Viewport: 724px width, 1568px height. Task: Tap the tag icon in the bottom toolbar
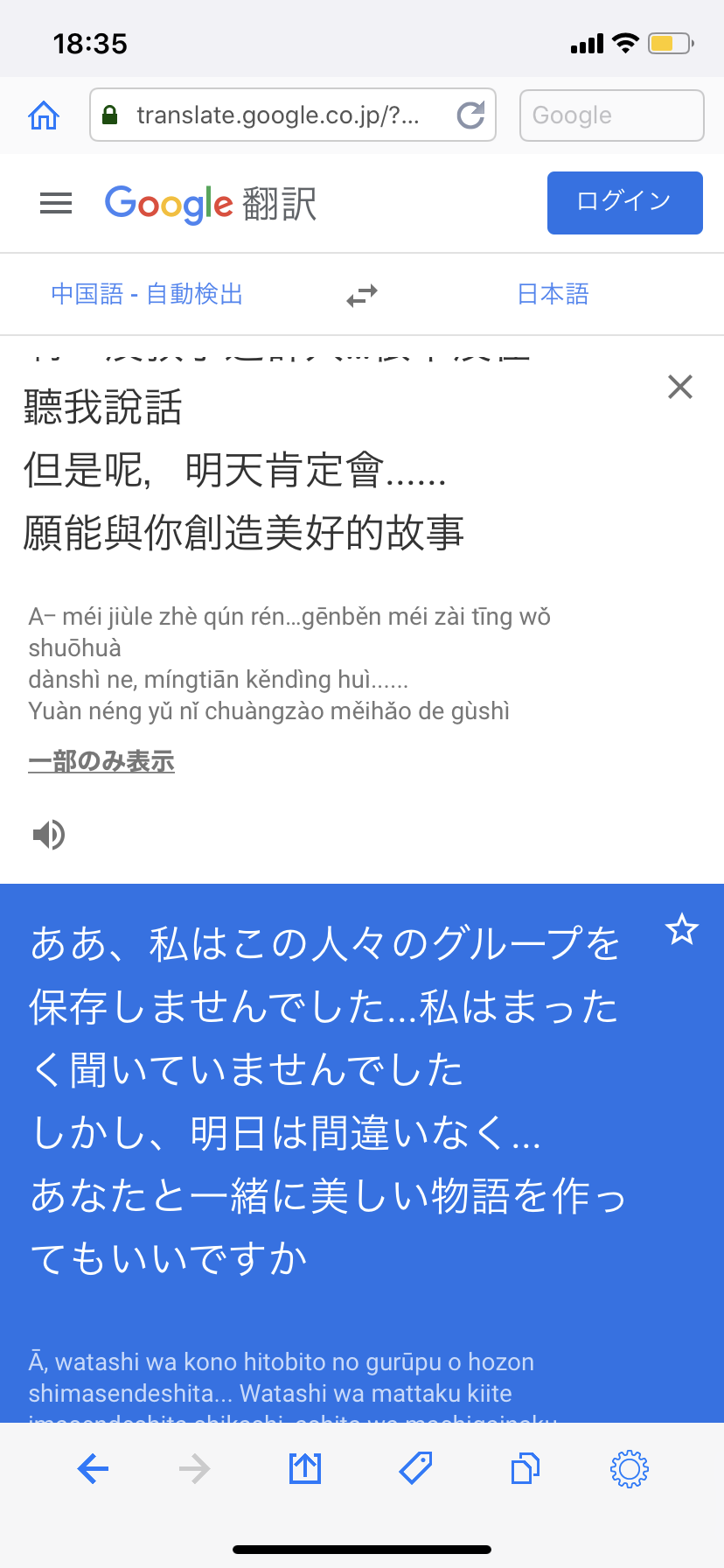coord(416,1468)
